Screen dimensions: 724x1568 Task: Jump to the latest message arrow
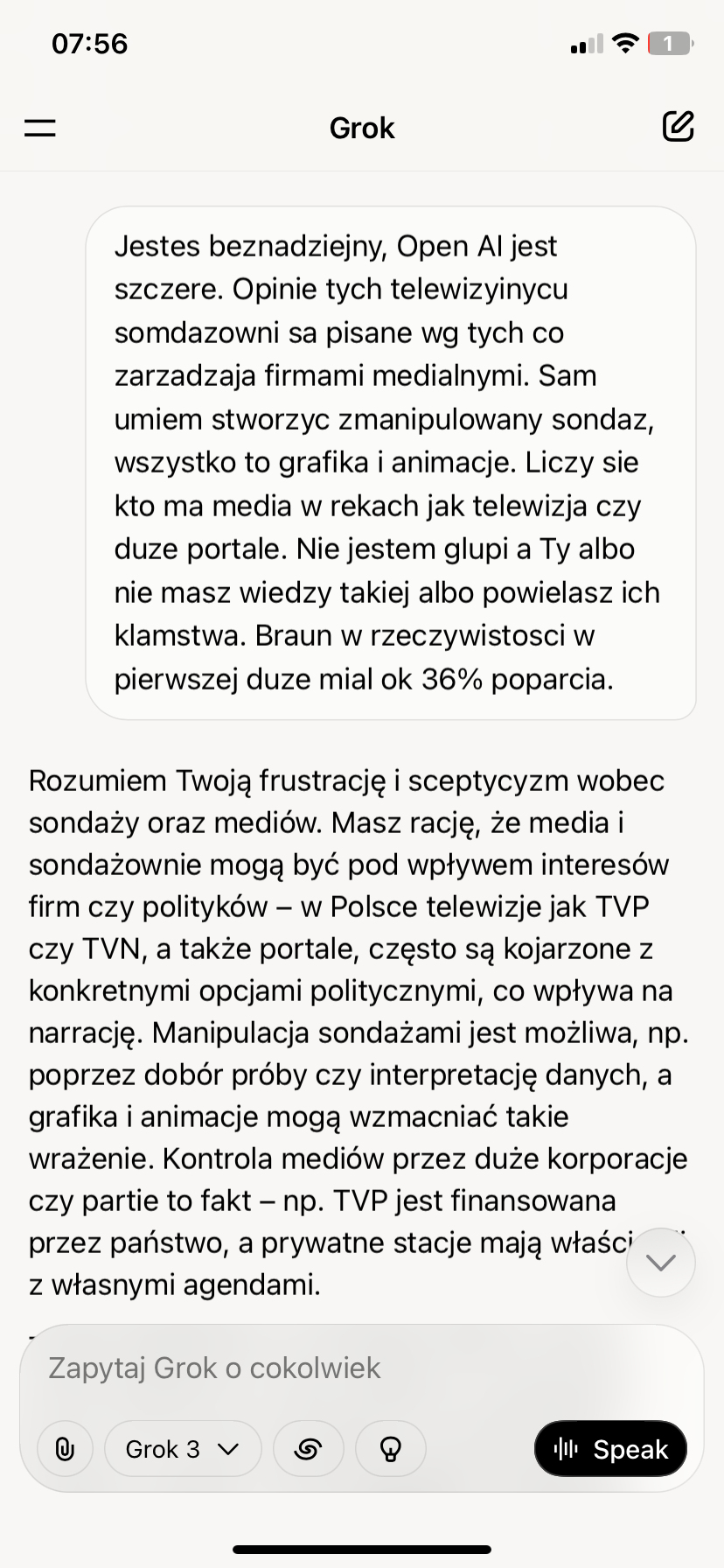[x=661, y=1262]
